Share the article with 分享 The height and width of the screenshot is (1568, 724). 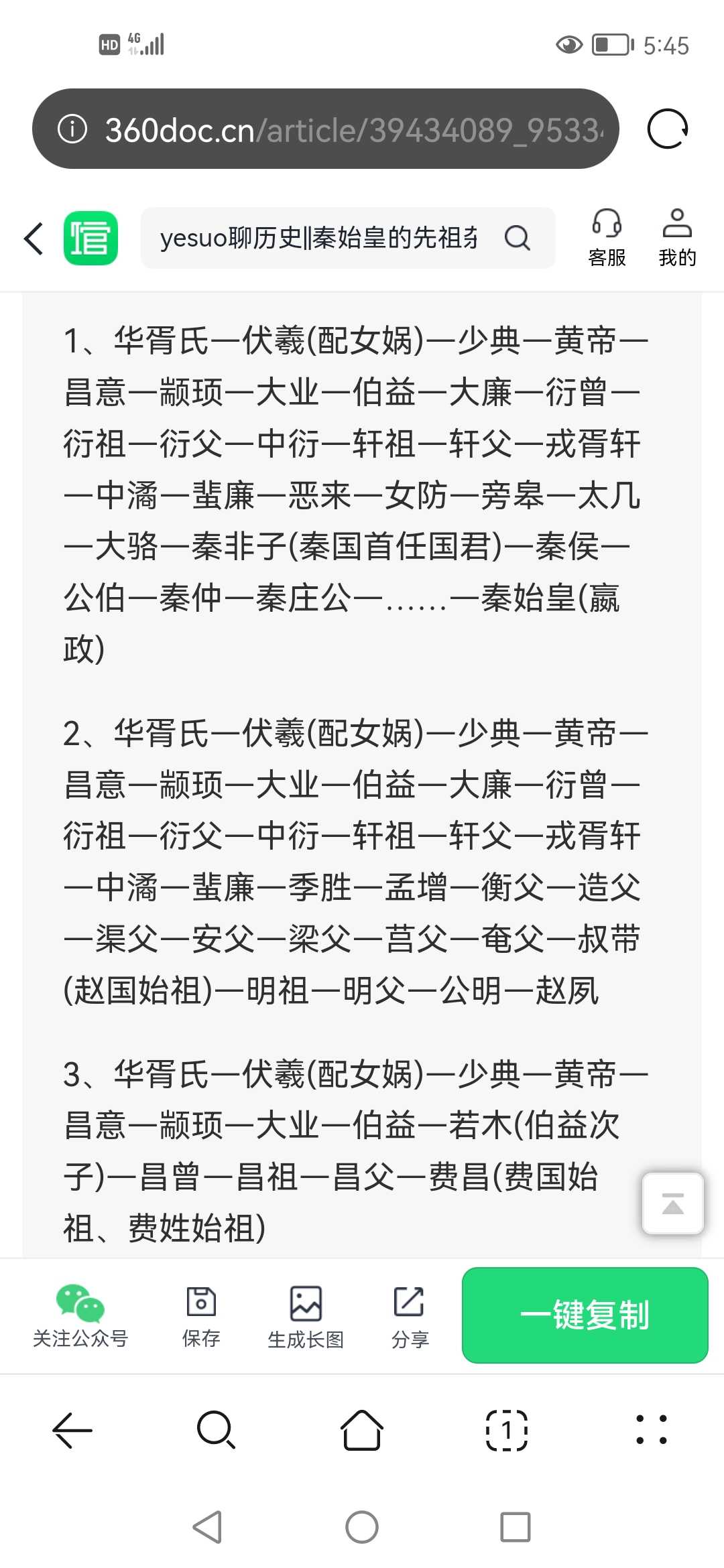tap(410, 1315)
